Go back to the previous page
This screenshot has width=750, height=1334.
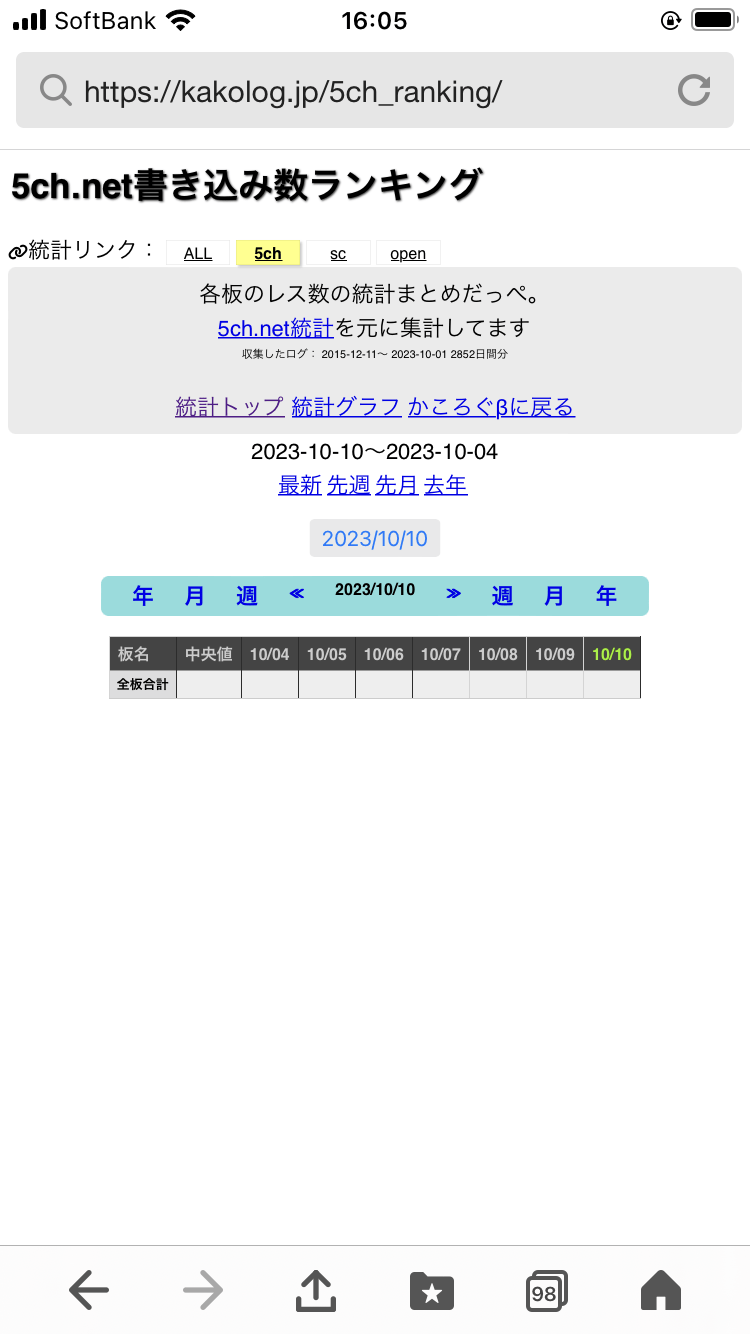(89, 1290)
